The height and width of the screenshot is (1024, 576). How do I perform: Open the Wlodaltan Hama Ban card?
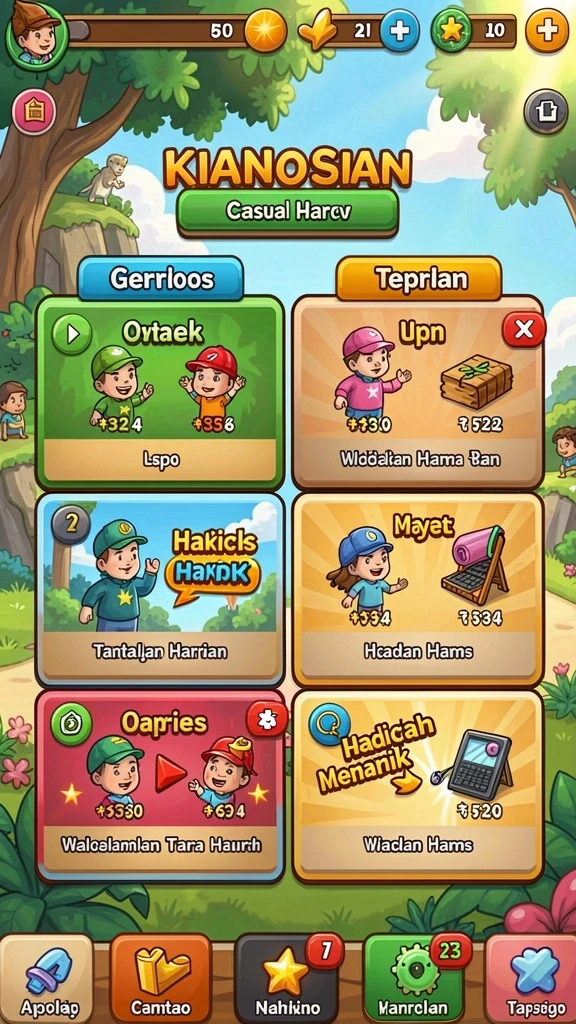(x=417, y=392)
